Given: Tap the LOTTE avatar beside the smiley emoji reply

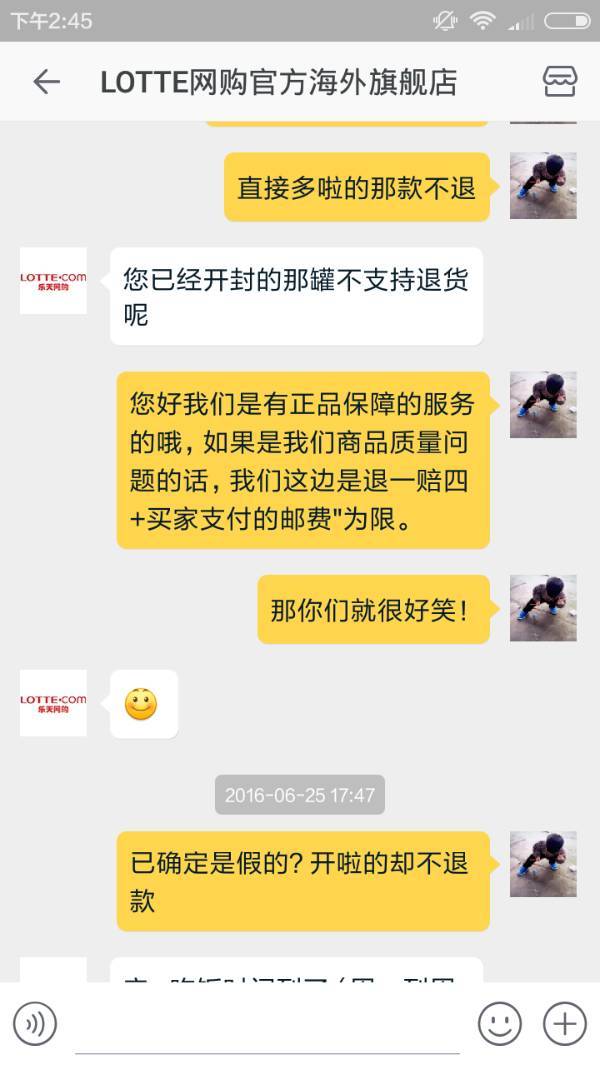Looking at the screenshot, I should [53, 703].
